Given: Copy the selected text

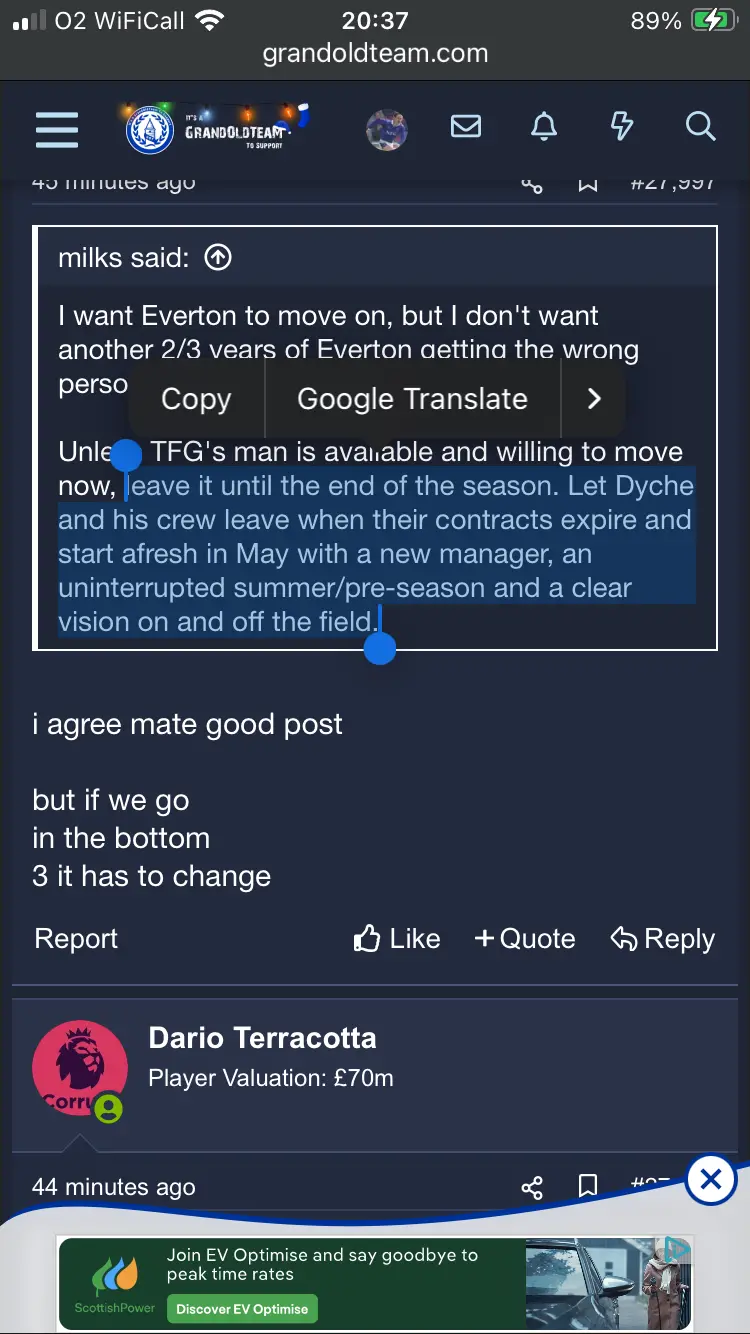Looking at the screenshot, I should point(196,399).
